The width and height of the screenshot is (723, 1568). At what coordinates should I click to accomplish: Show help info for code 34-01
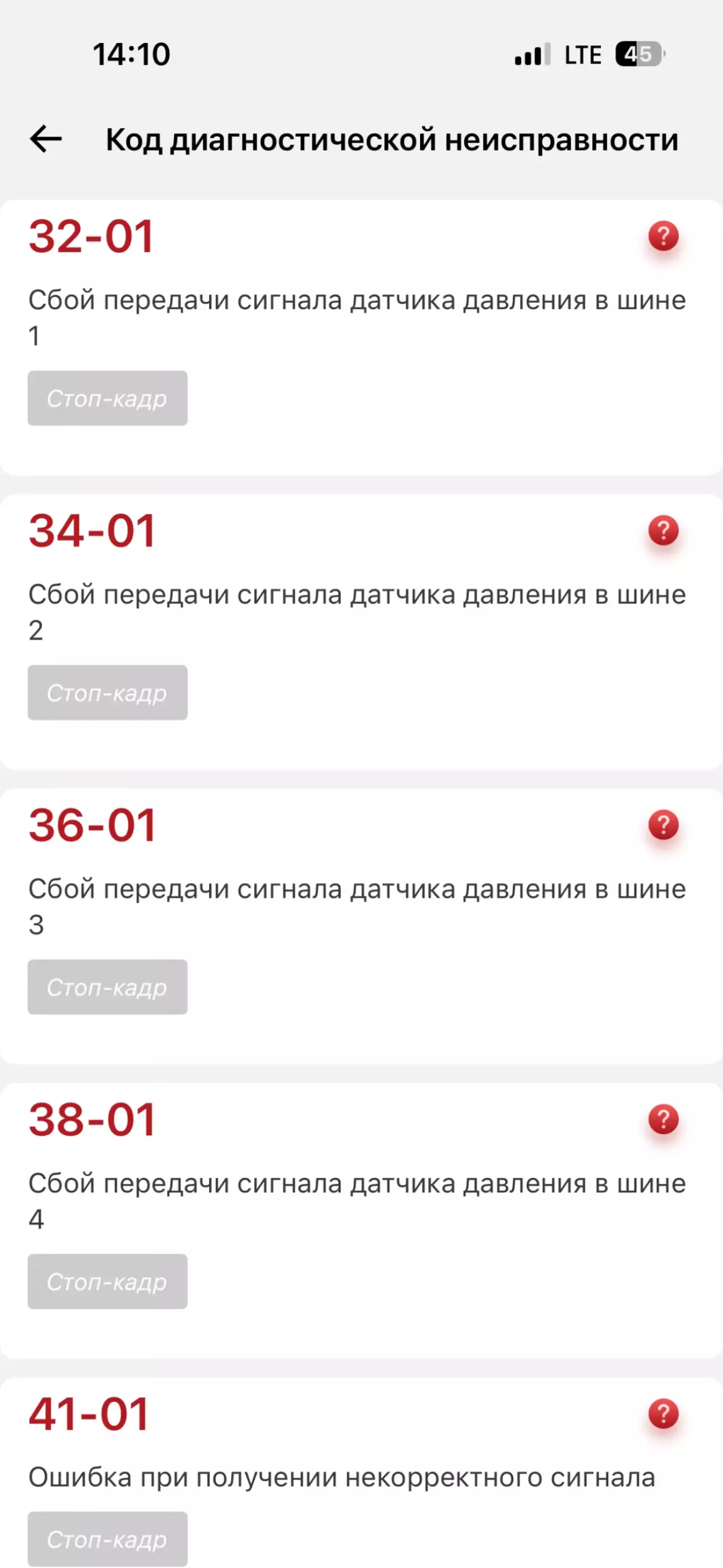[x=663, y=531]
